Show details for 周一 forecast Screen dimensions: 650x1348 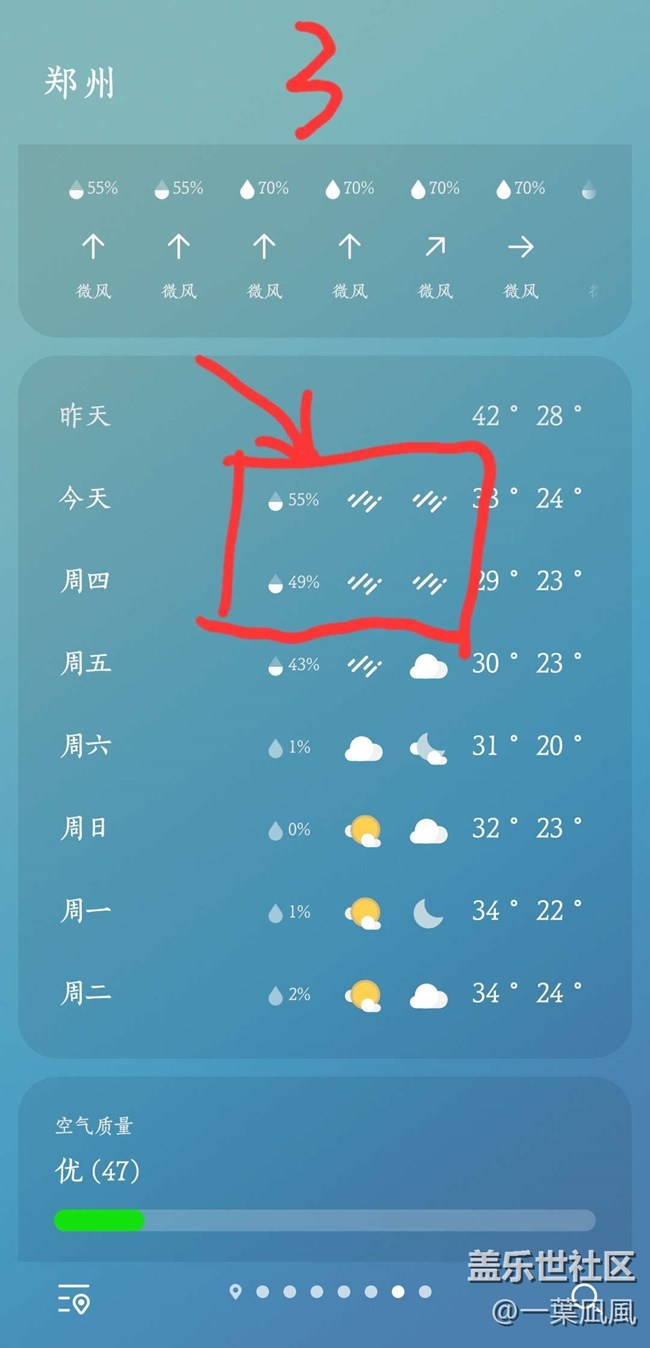click(325, 911)
